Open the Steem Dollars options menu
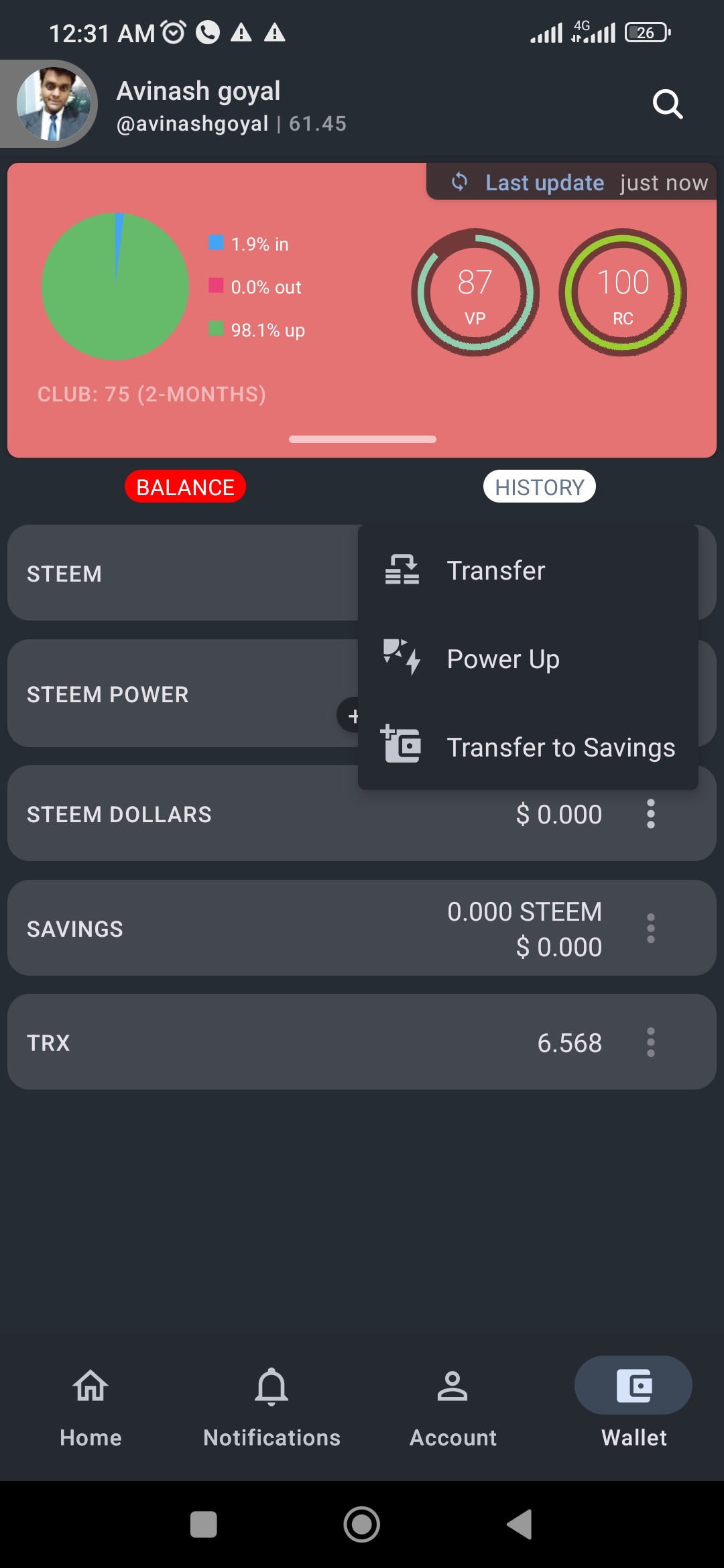The height and width of the screenshot is (1568, 724). 650,814
